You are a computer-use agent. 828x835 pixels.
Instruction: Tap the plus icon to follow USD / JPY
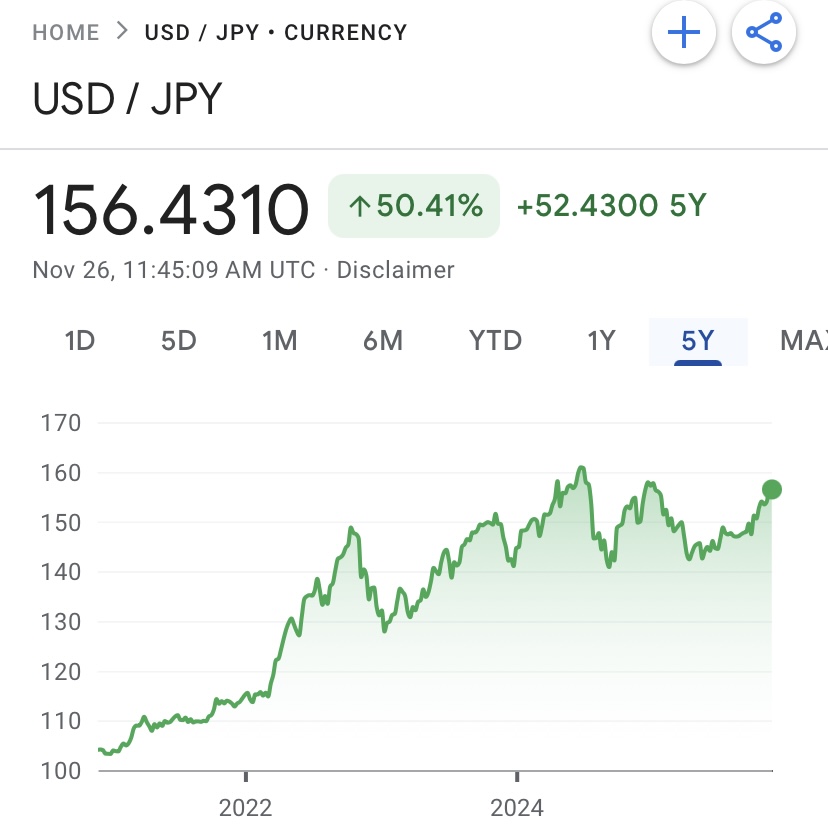pos(684,33)
